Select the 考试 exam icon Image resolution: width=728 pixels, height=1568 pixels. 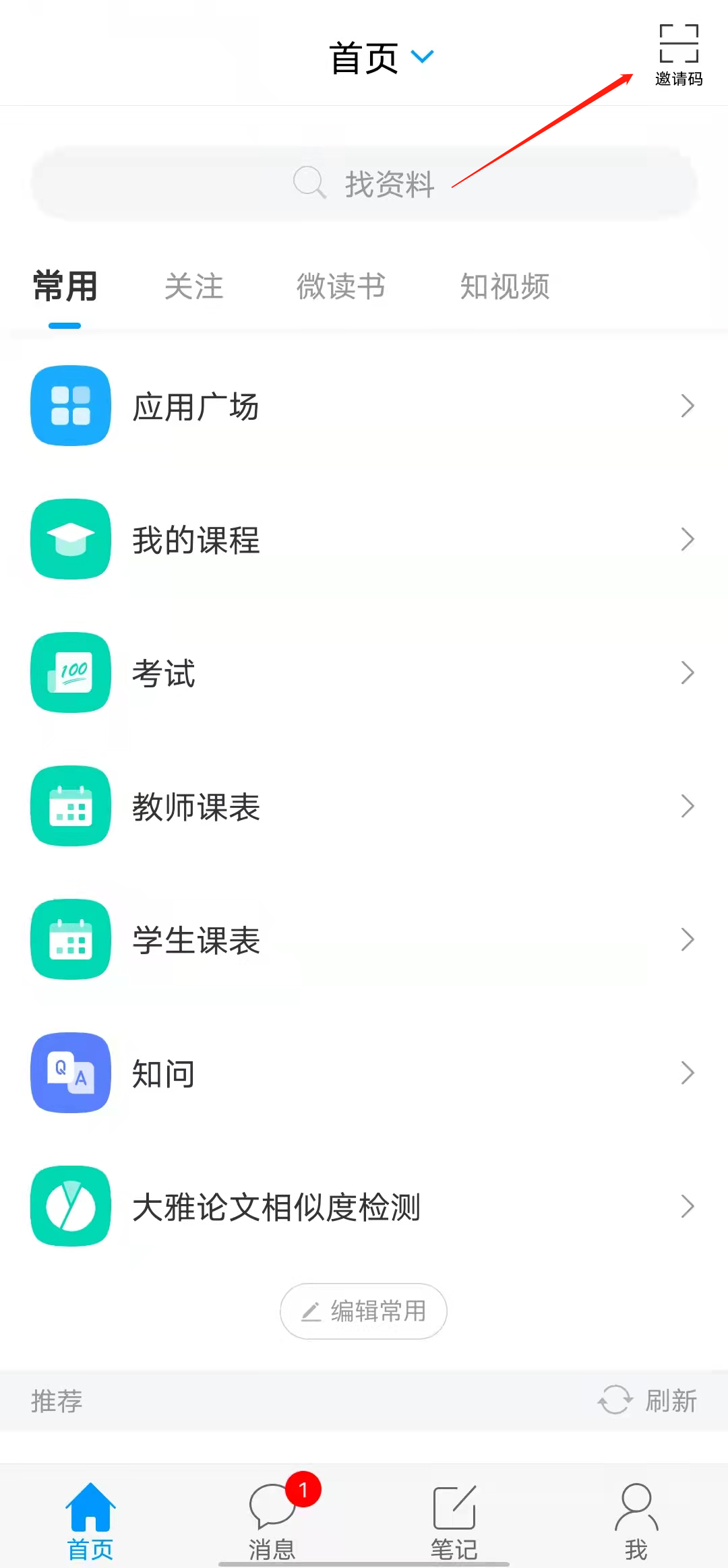click(70, 672)
